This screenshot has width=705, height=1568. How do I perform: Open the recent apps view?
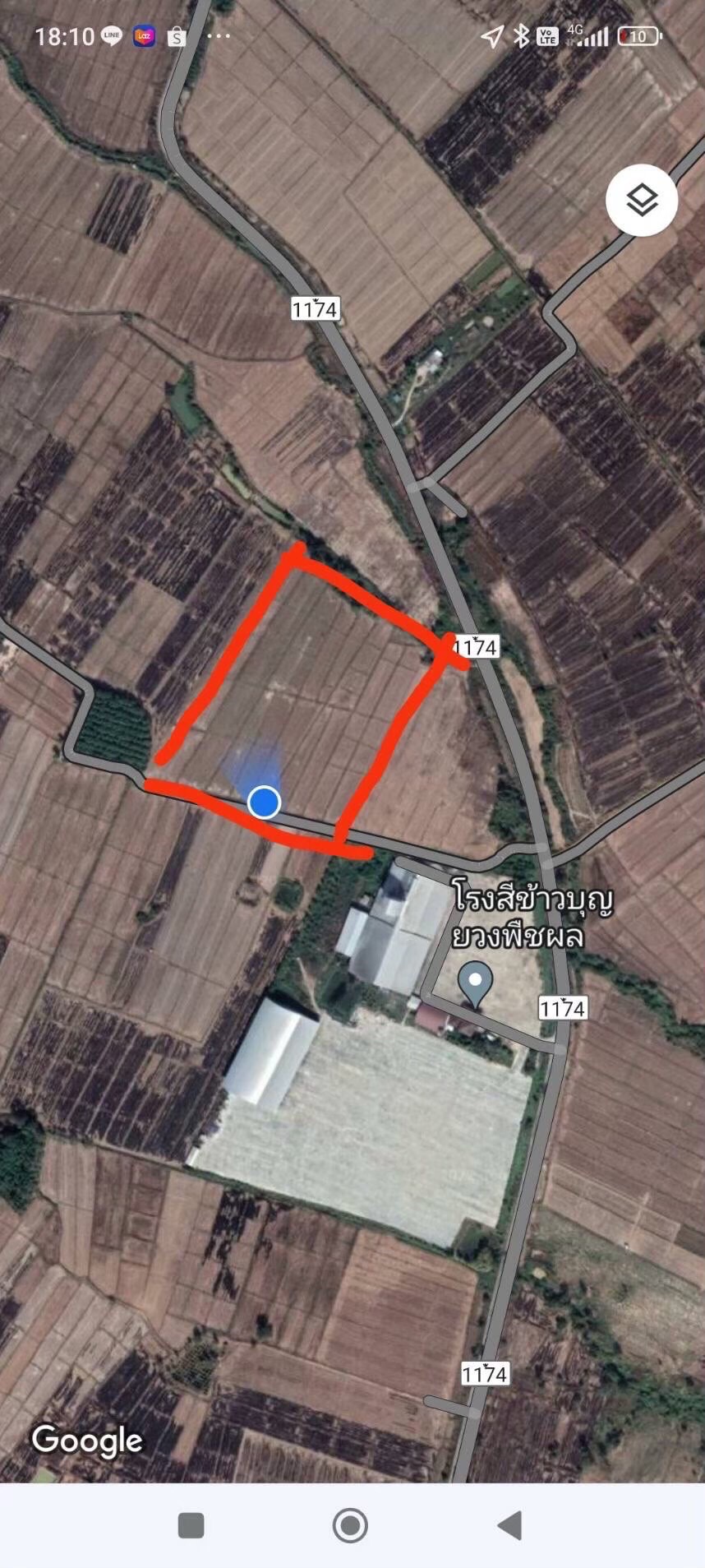(191, 1525)
